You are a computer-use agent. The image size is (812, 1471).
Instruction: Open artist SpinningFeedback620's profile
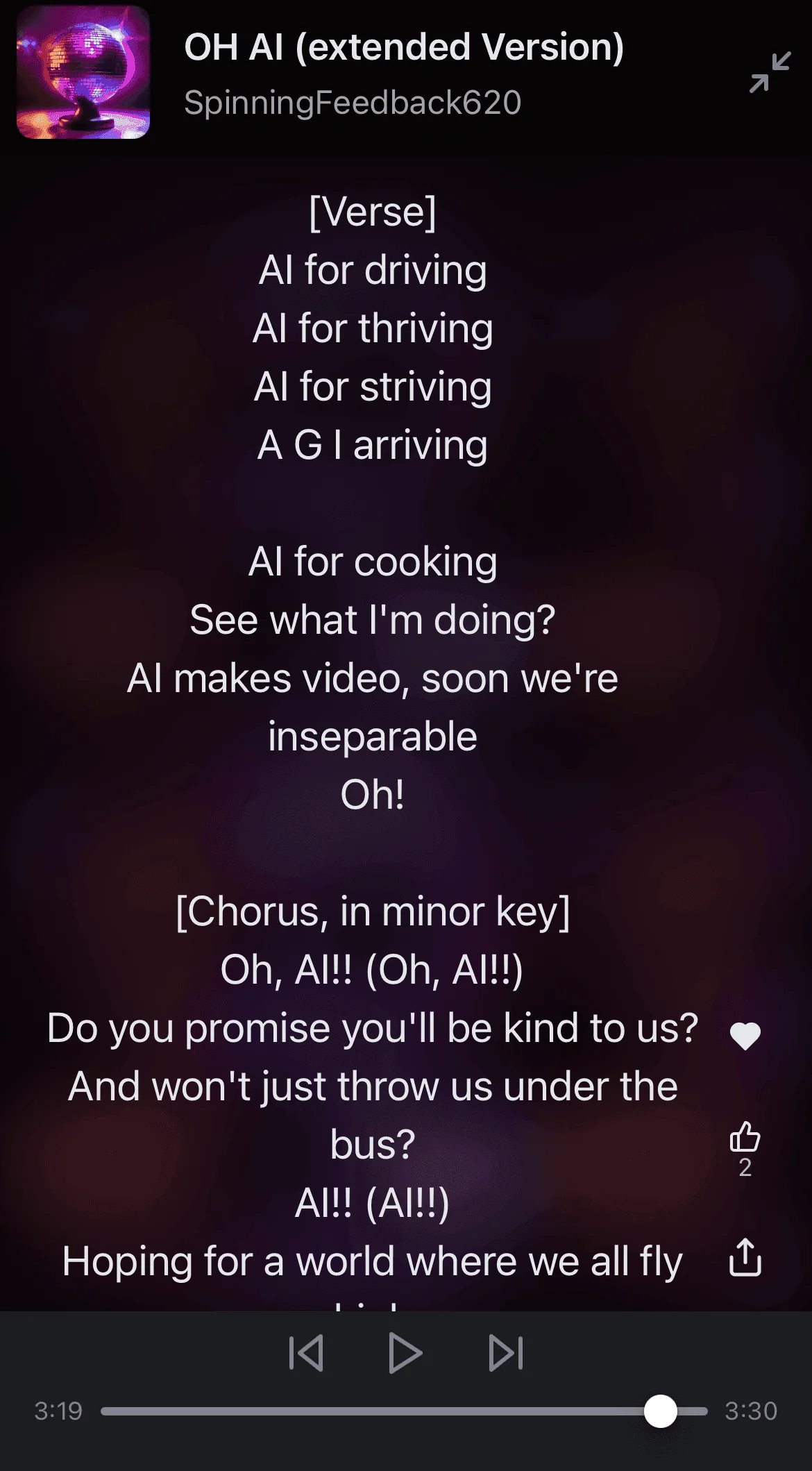[353, 103]
